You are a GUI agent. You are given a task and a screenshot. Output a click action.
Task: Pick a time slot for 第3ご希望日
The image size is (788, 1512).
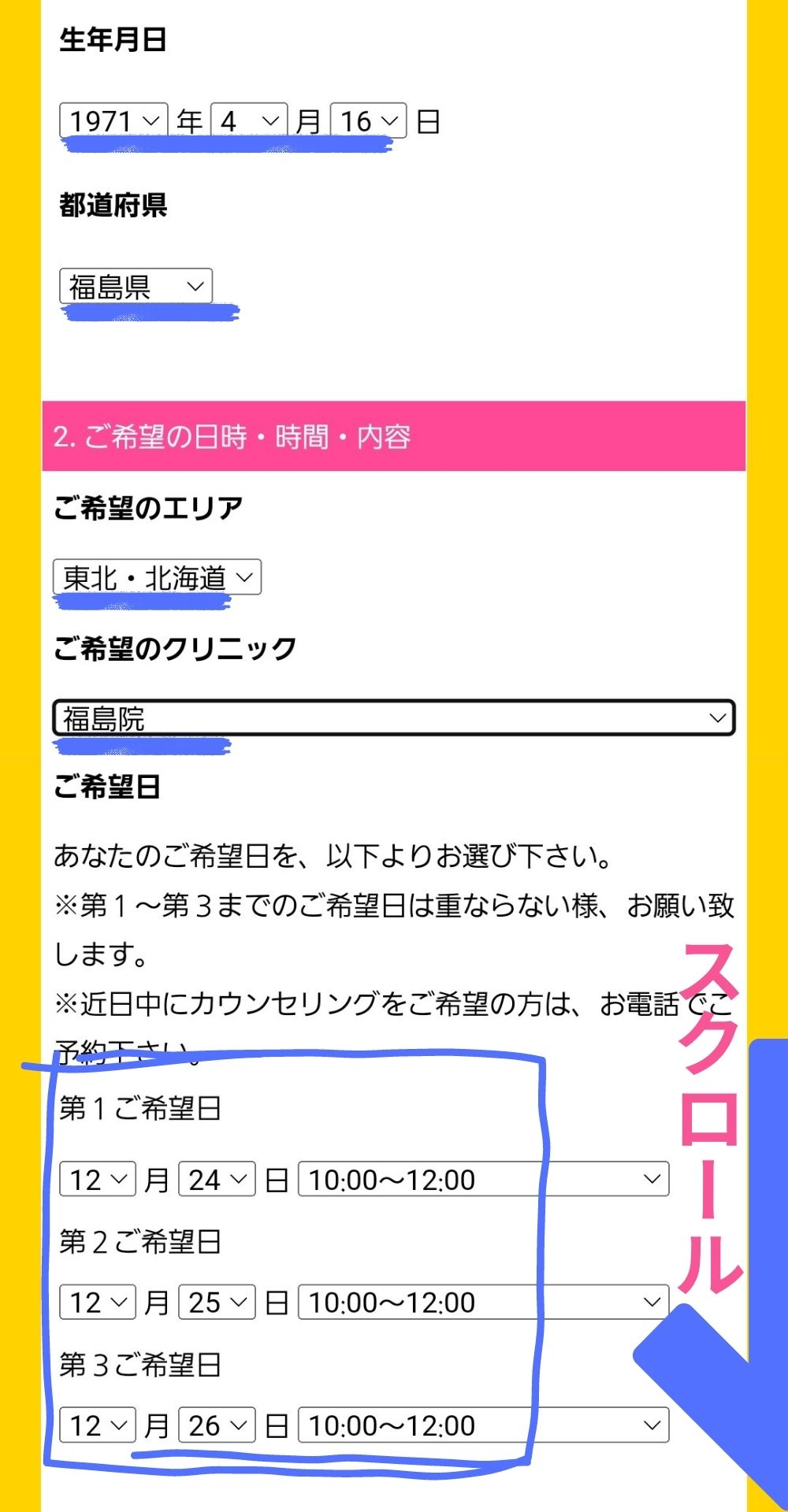pyautogui.click(x=483, y=1425)
